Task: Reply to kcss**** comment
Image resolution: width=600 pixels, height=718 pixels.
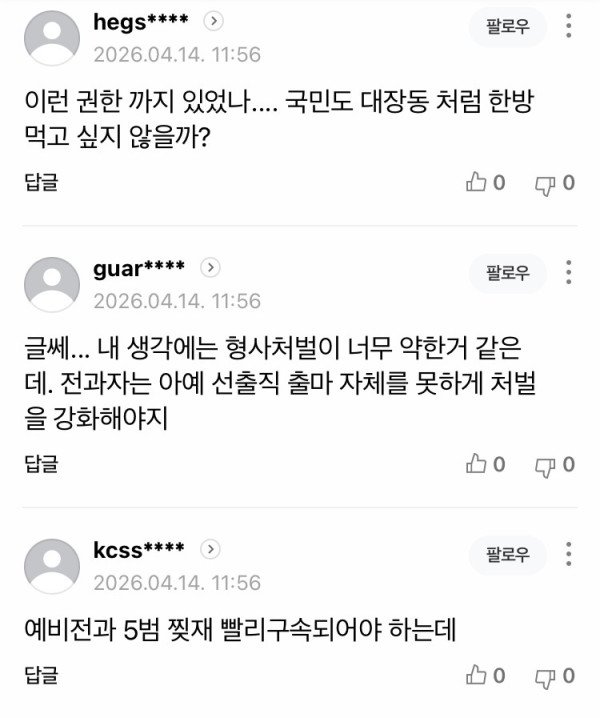Action: [41, 676]
